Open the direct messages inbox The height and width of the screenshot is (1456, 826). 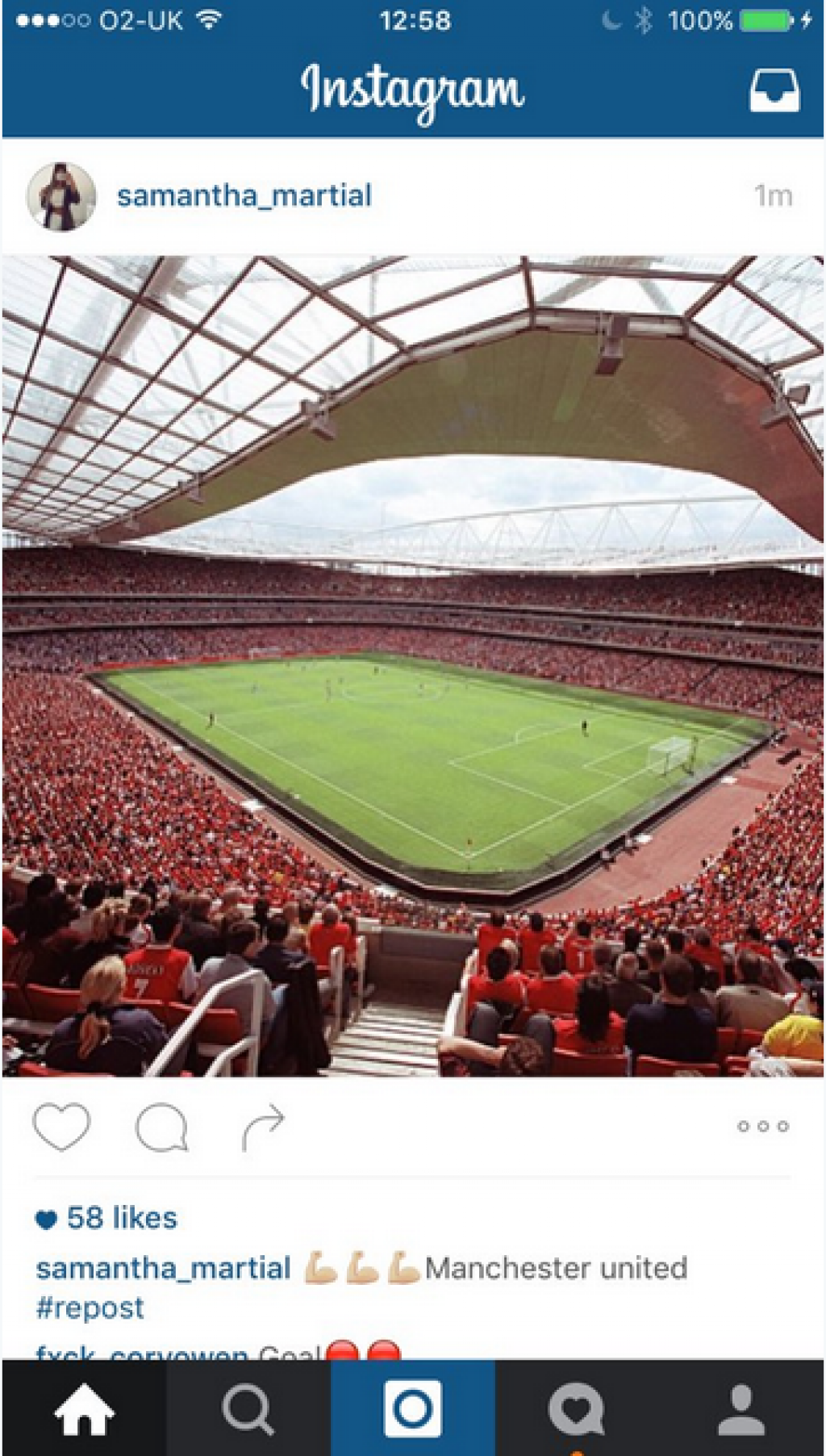(x=774, y=90)
